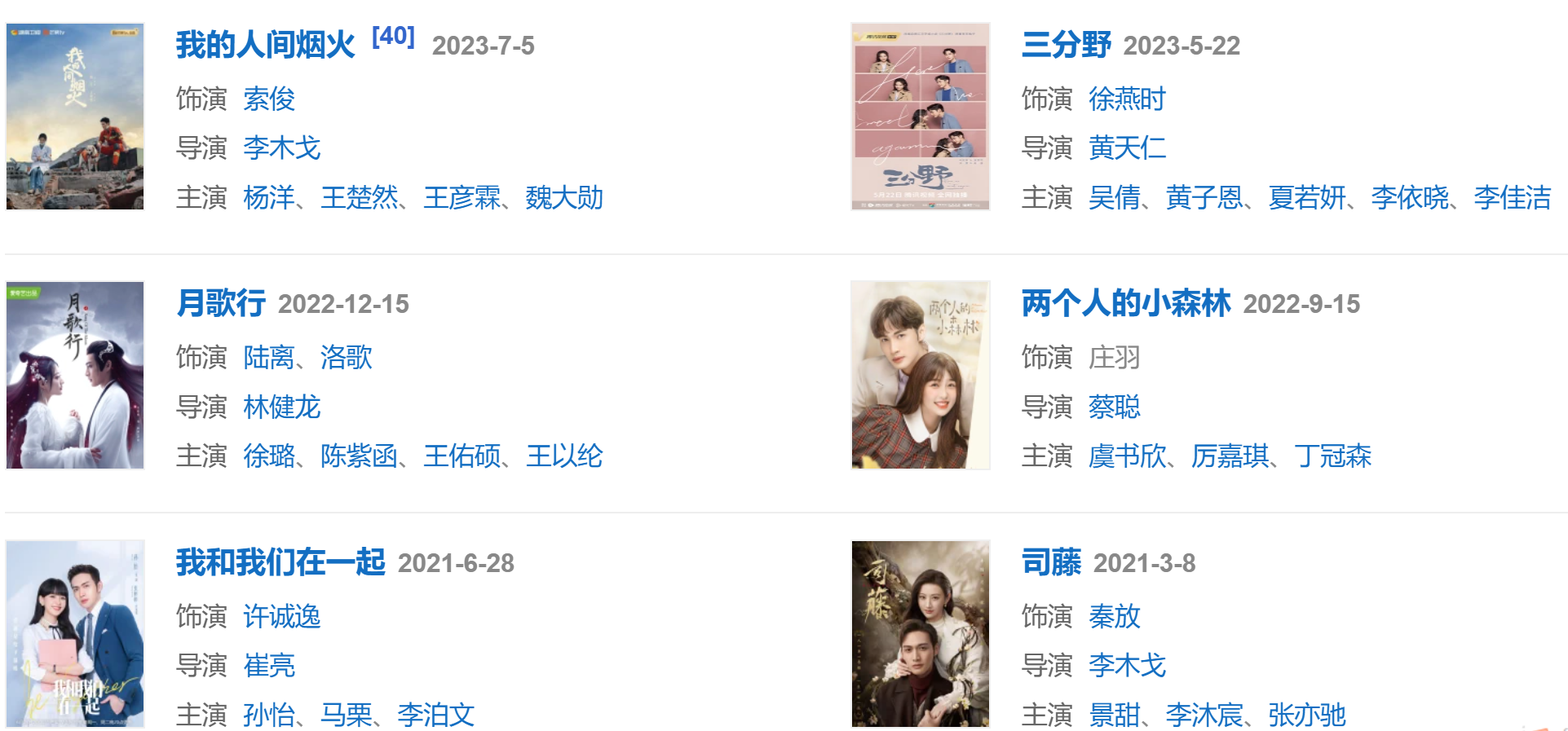Open the 三分野 drama page
The height and width of the screenshot is (731, 1568).
(x=1066, y=45)
